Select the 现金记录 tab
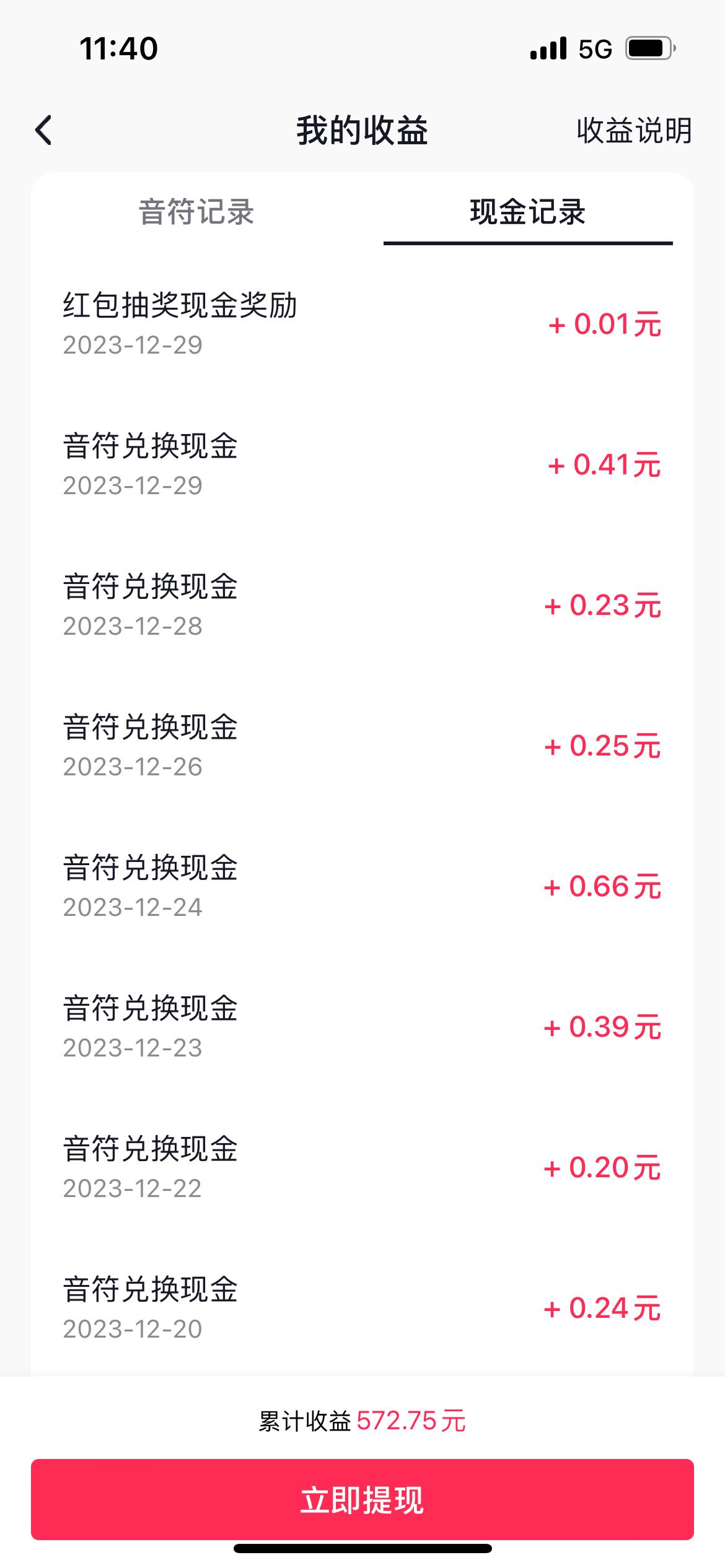This screenshot has height=1568, width=725. tap(528, 212)
